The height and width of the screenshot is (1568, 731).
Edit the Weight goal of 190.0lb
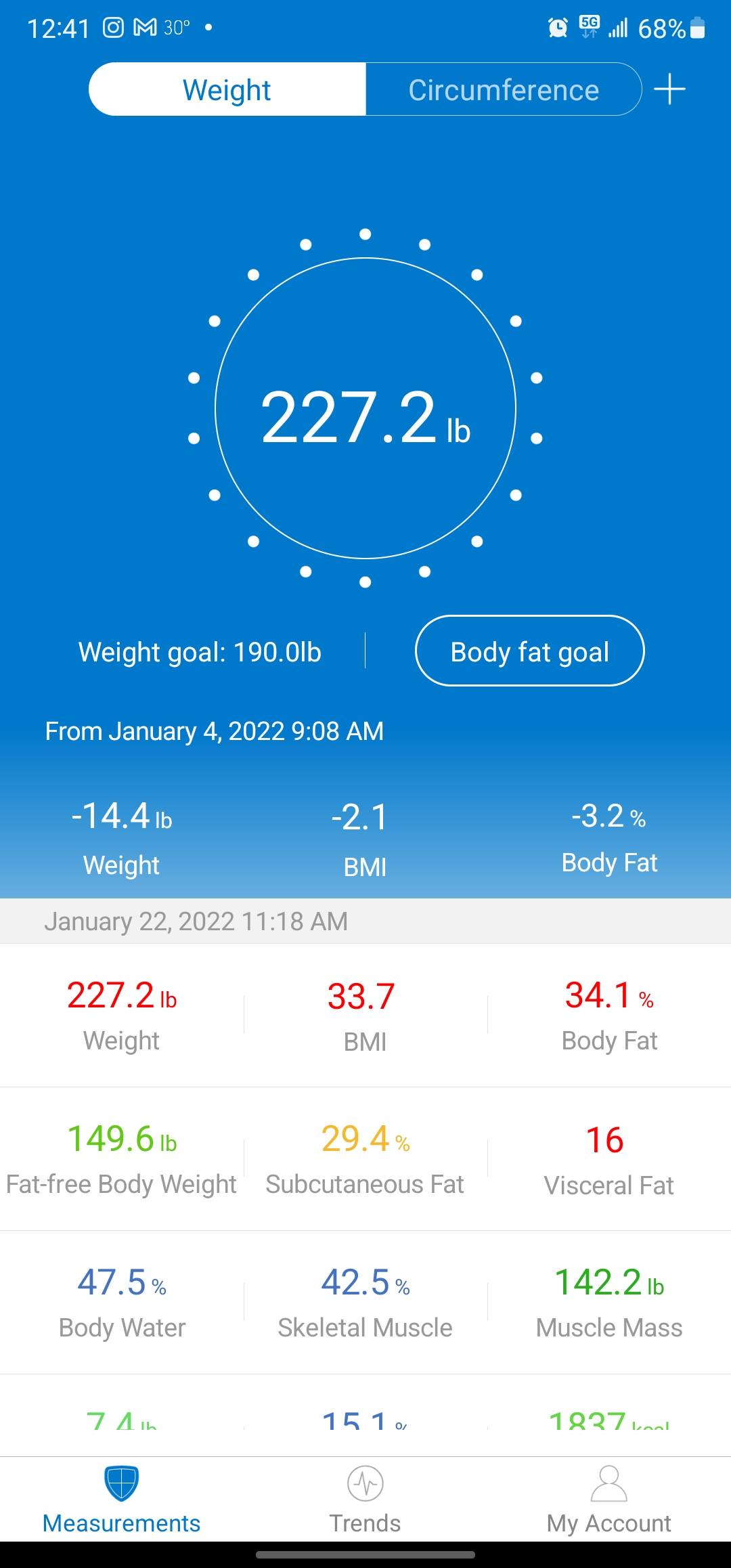click(x=200, y=652)
